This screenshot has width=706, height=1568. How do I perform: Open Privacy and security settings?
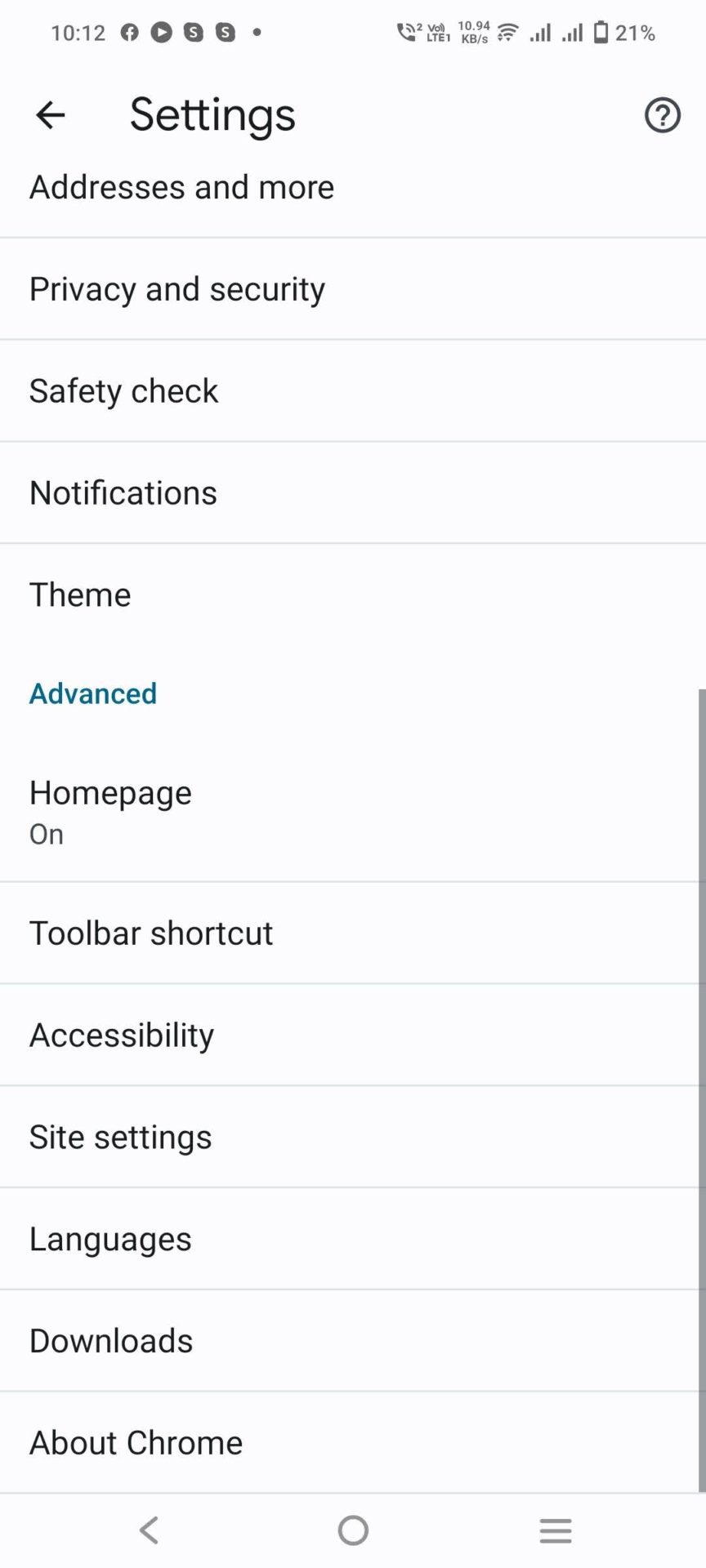click(x=177, y=289)
